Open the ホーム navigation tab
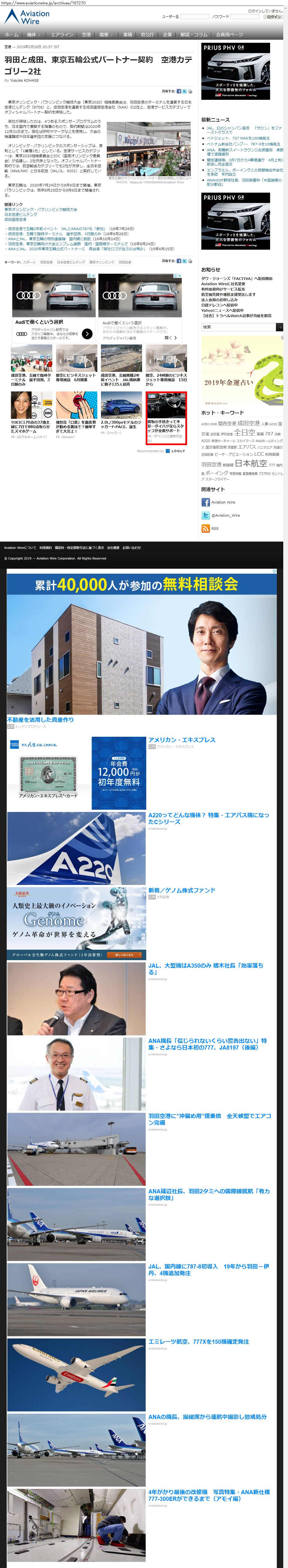The width and height of the screenshot is (288, 1568). [11, 35]
